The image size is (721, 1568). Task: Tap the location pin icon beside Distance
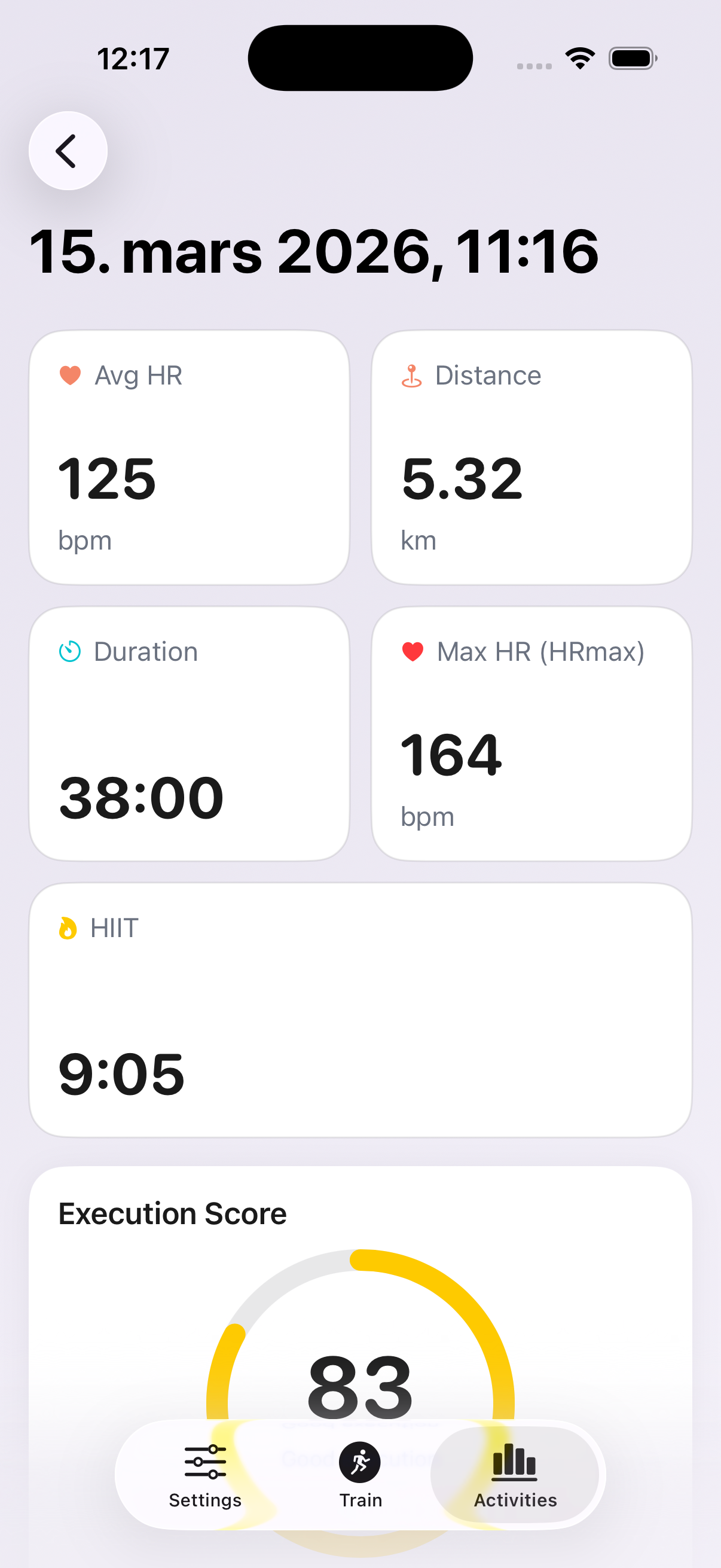coord(413,375)
